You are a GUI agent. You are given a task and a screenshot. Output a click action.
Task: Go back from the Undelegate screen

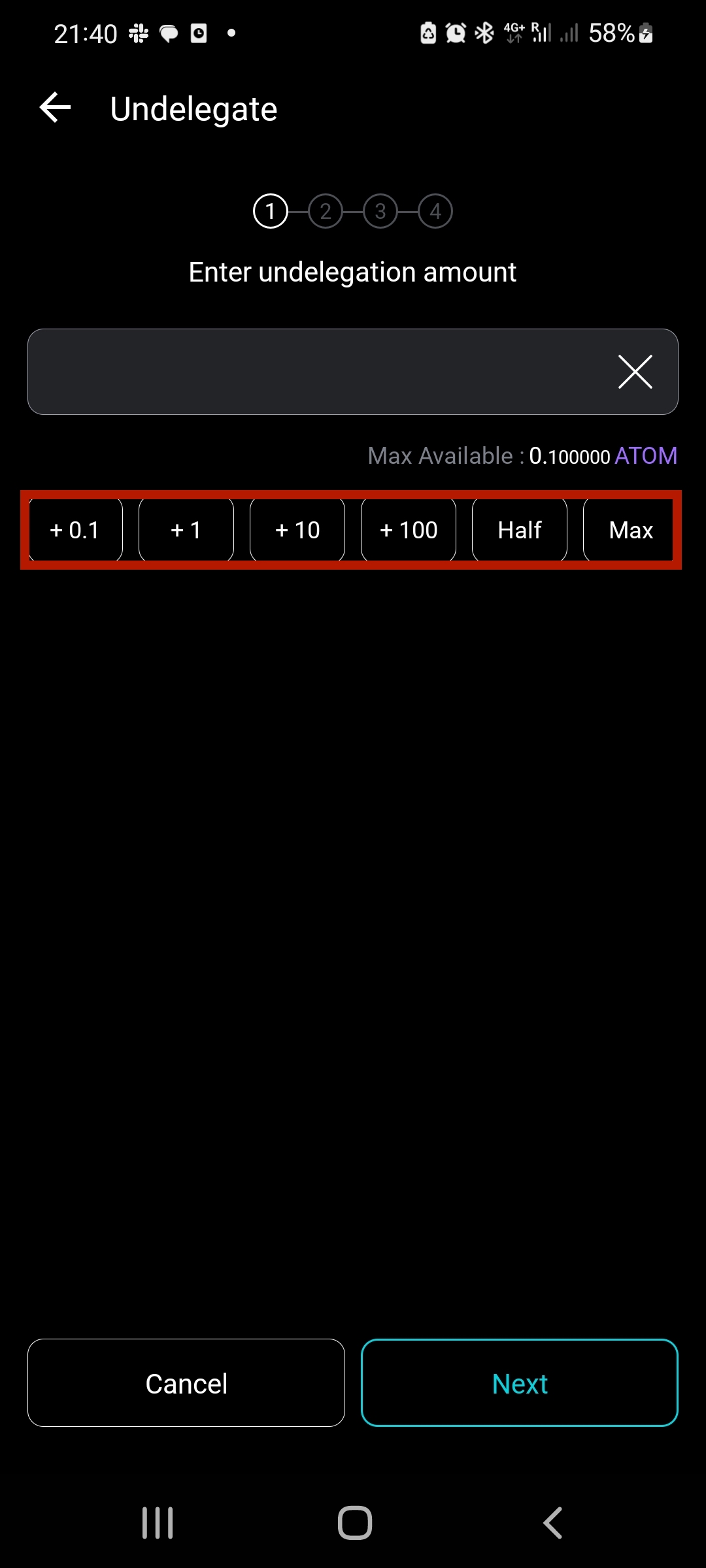pyautogui.click(x=56, y=108)
